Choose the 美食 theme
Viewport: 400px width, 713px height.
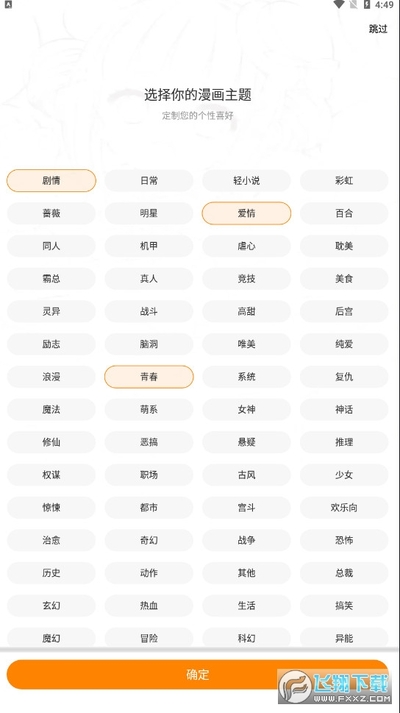point(344,279)
